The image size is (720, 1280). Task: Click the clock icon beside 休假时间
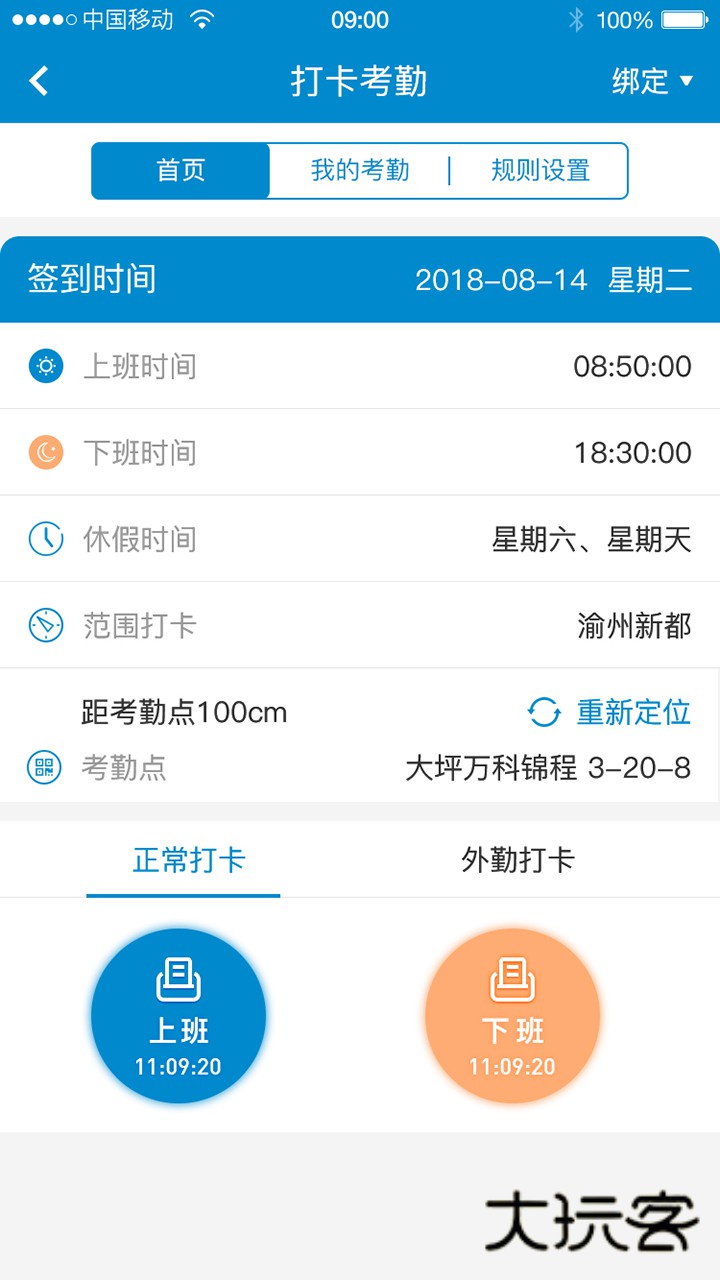[x=45, y=538]
